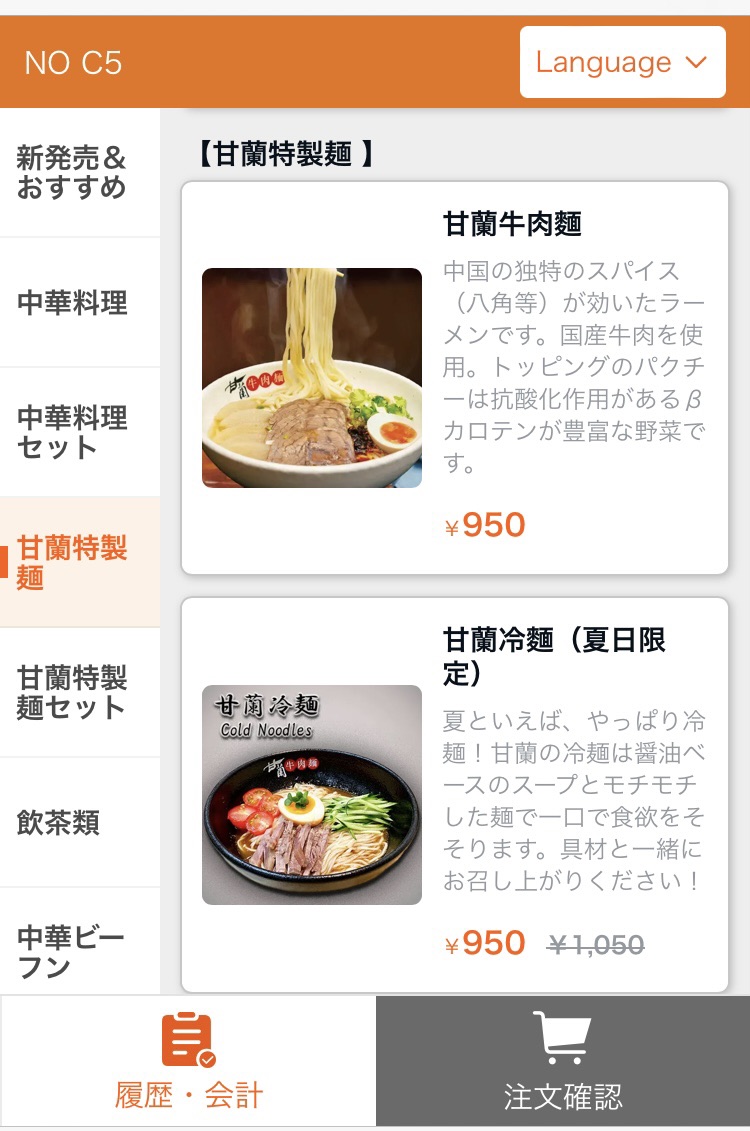The image size is (750, 1131).
Task: Open the 飲茶類 category
Action: [79, 822]
